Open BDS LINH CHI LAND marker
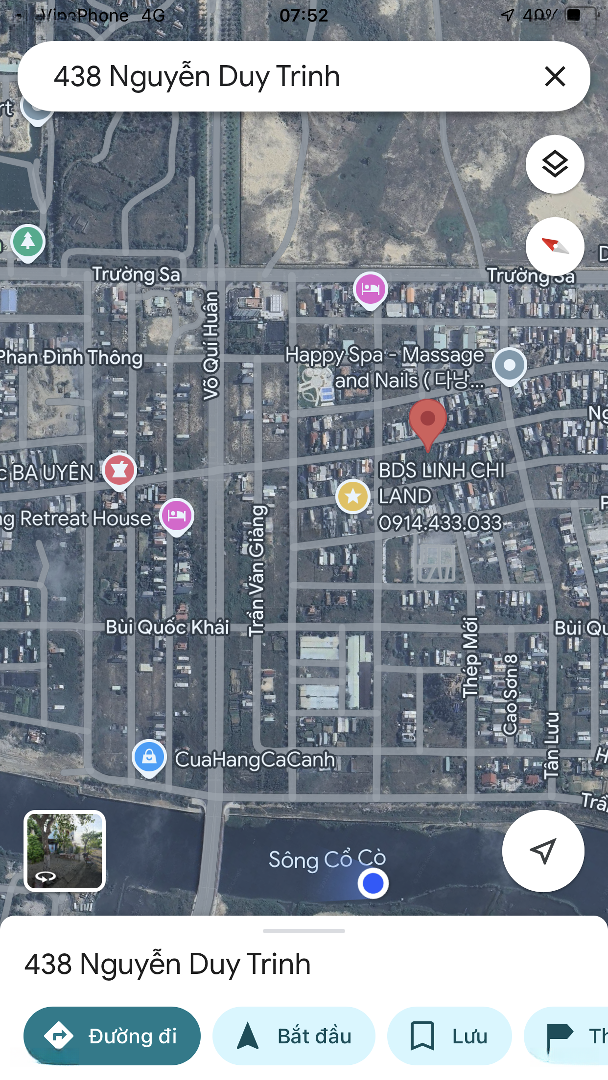Viewport: 608px width, 1080px height. pos(353,497)
